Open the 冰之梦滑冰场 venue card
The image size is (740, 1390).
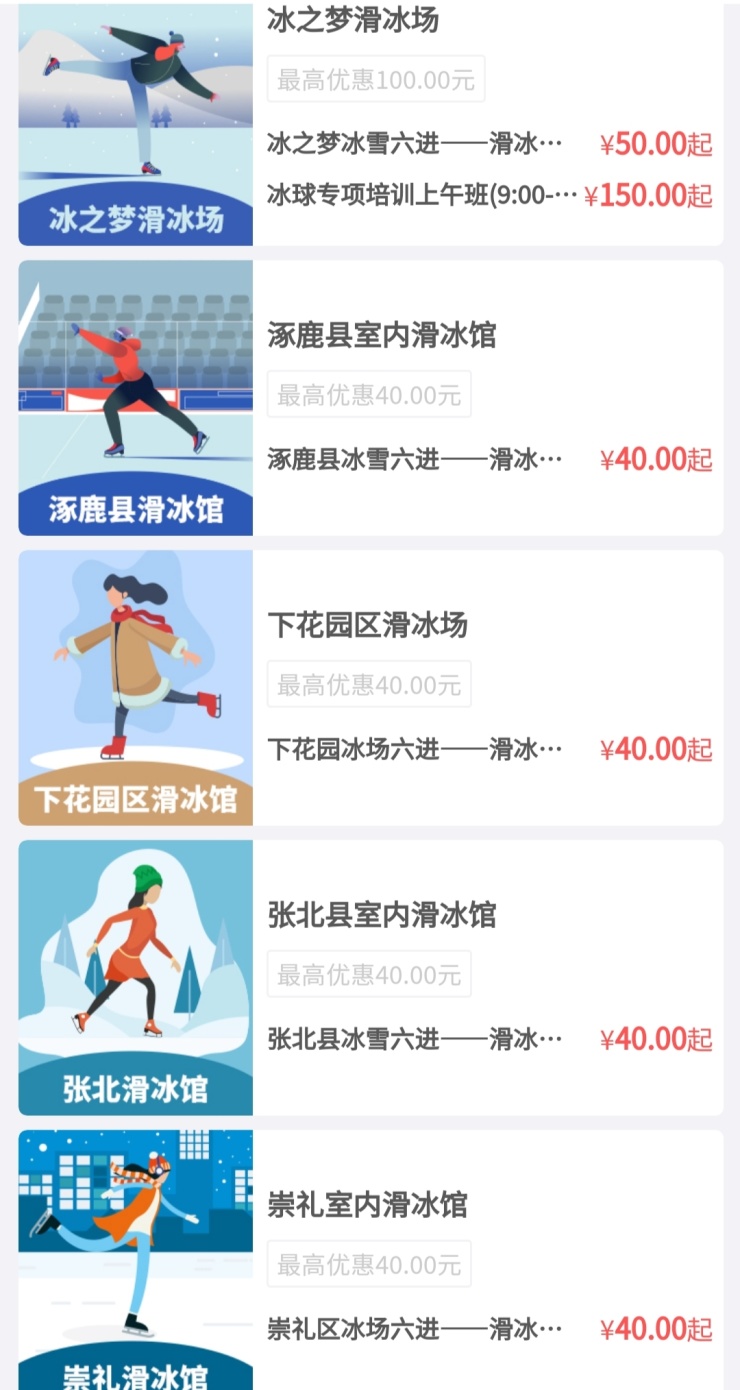click(370, 123)
